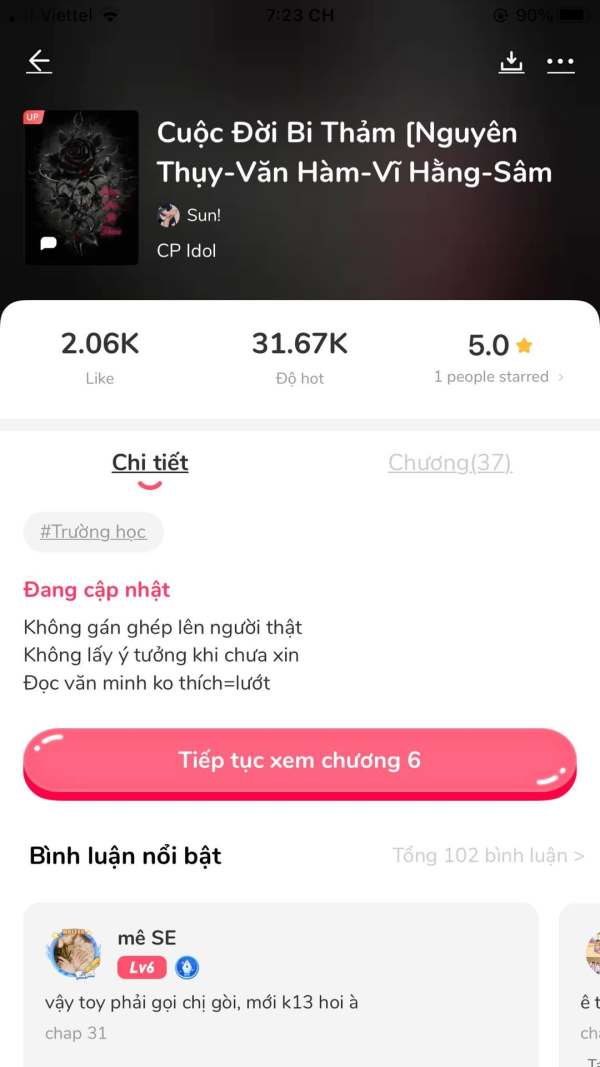Image resolution: width=600 pixels, height=1067 pixels.
Task: Go back with the arrow icon
Action: 39,62
